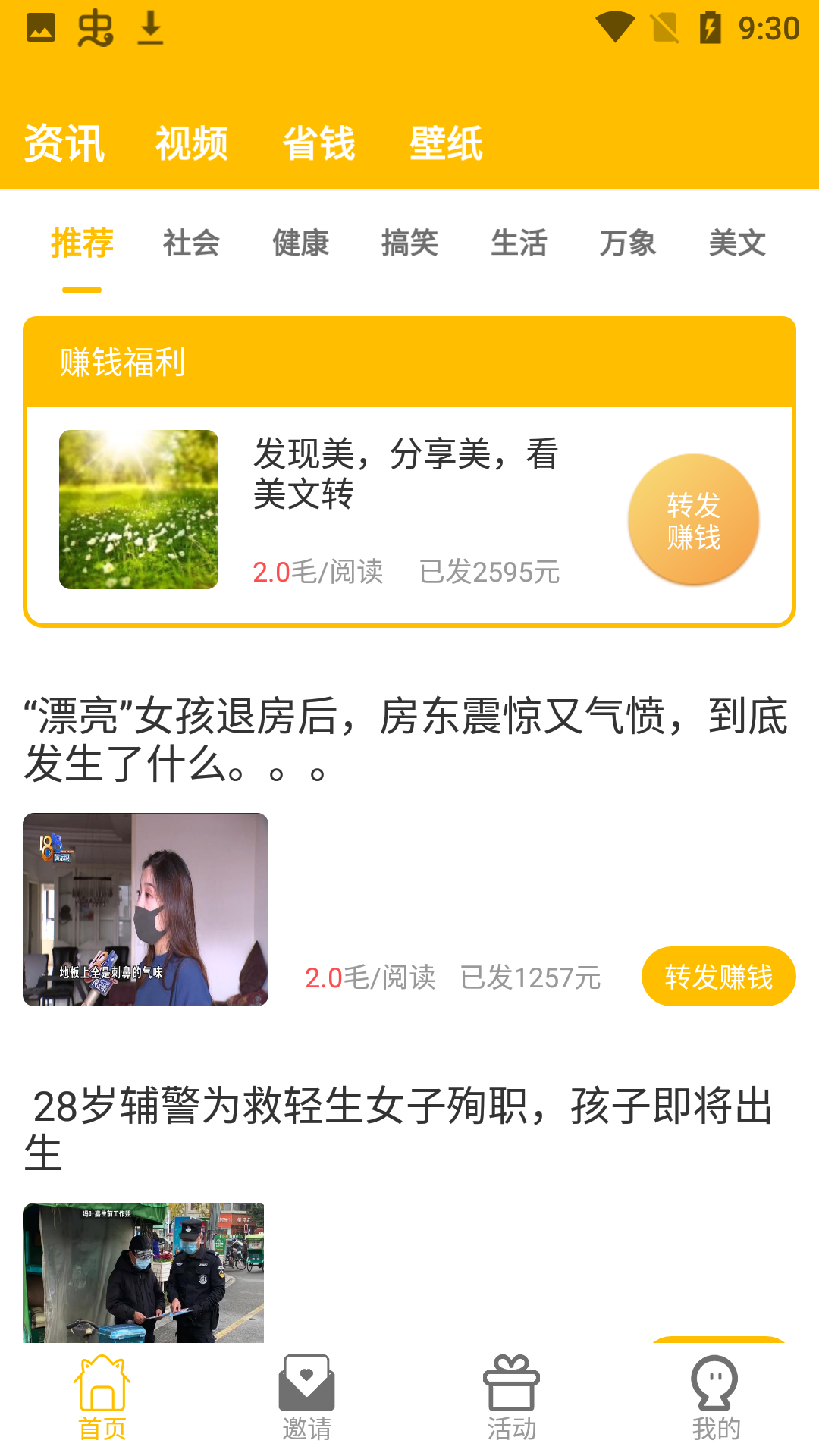Open the 健康 category
The image size is (819, 1456).
[300, 244]
